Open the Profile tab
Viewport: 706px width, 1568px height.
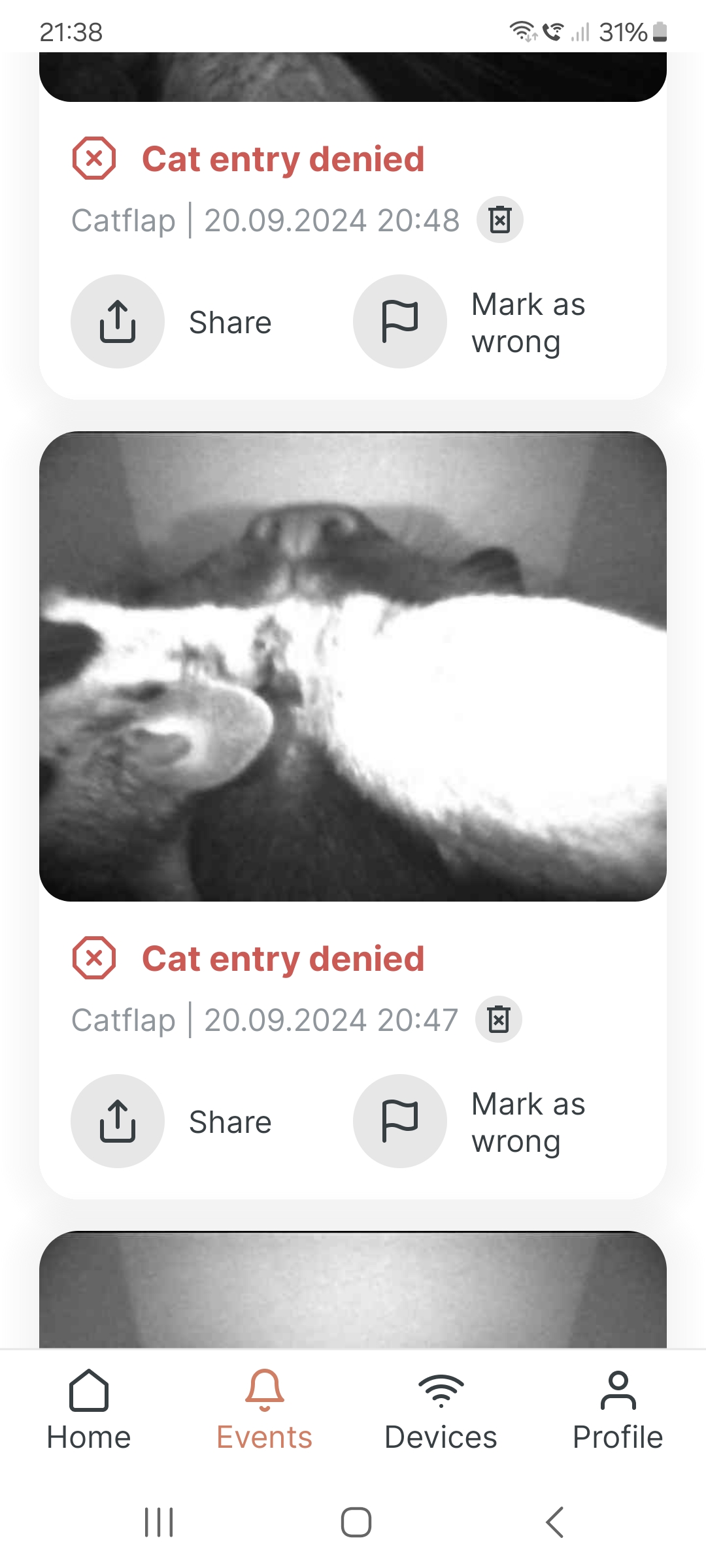(618, 1411)
